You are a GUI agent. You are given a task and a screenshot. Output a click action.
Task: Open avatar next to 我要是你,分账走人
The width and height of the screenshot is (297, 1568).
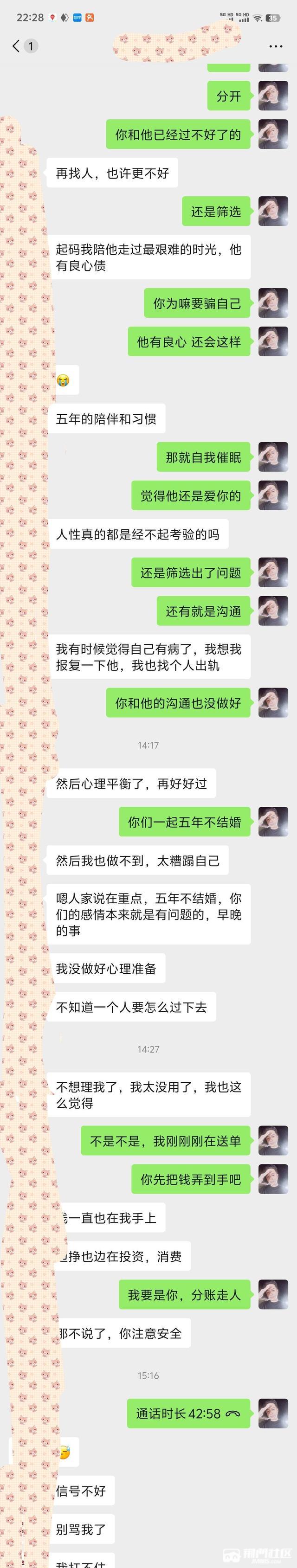click(x=273, y=1295)
